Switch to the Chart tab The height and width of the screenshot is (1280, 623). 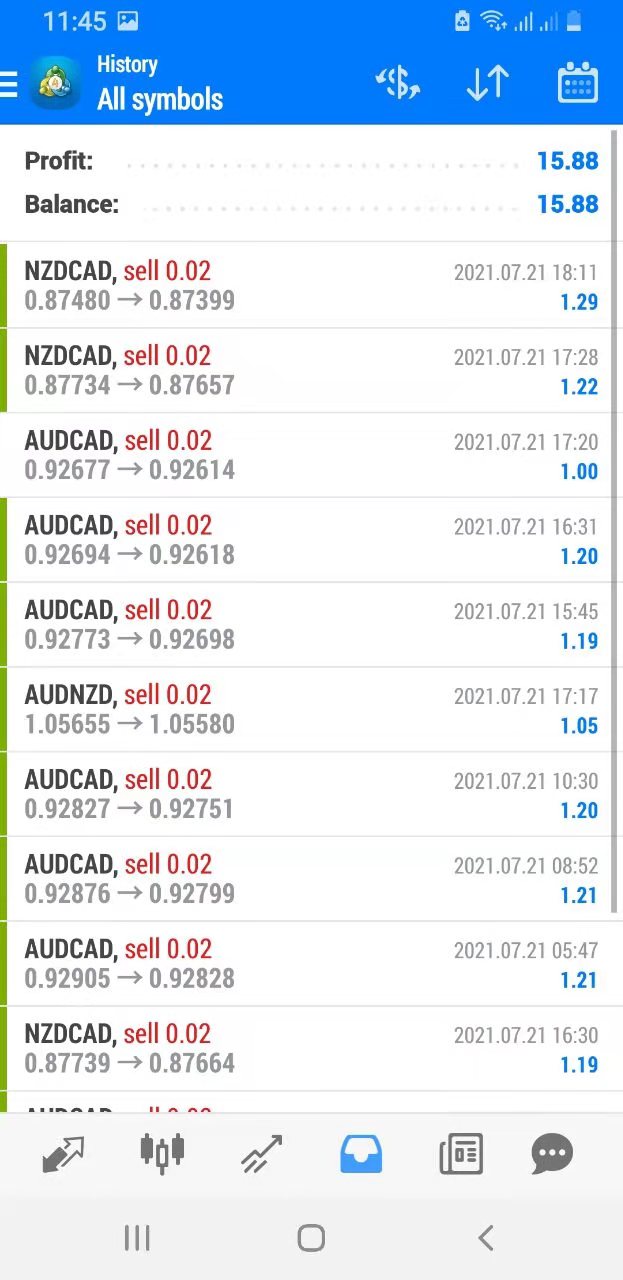pyautogui.click(x=163, y=1154)
